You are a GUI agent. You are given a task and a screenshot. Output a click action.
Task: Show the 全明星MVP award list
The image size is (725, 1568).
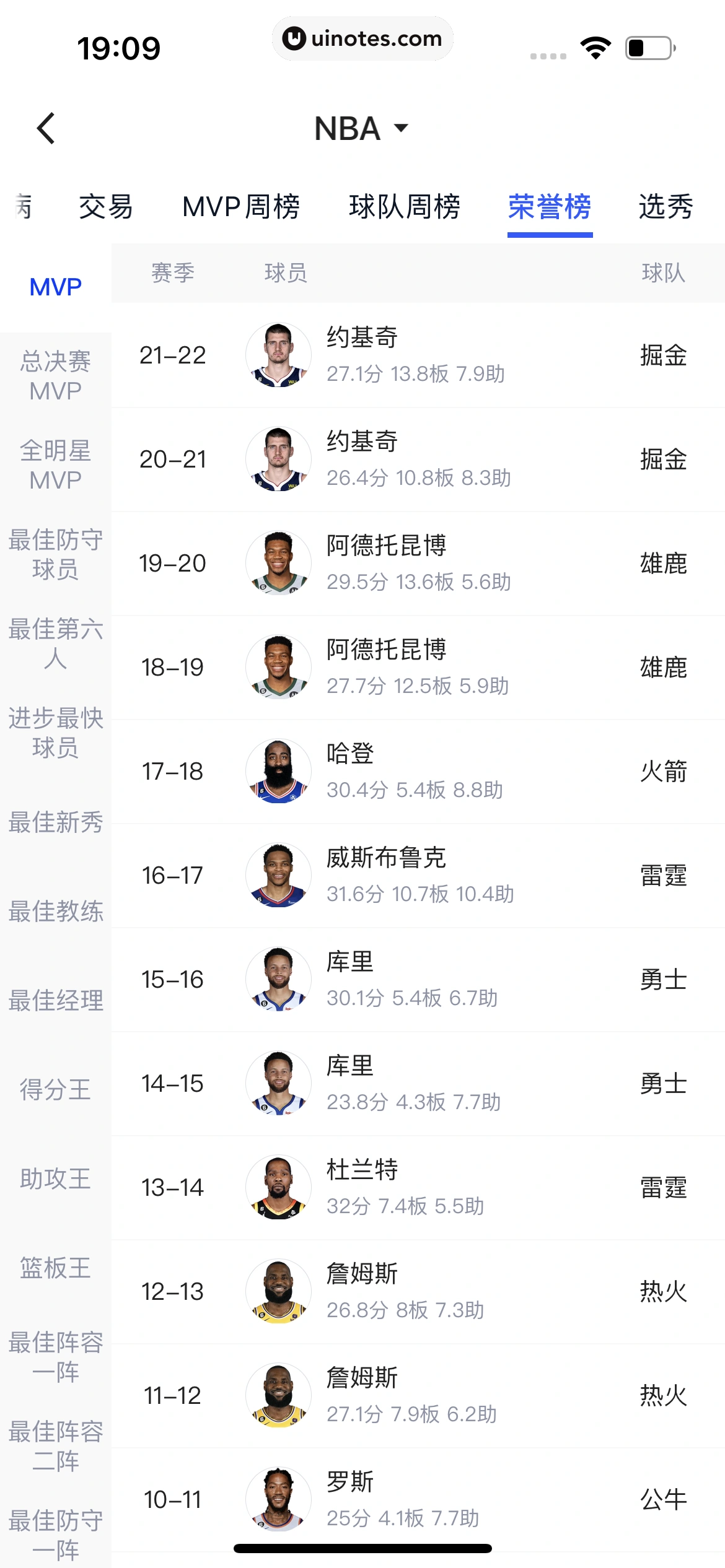click(56, 464)
